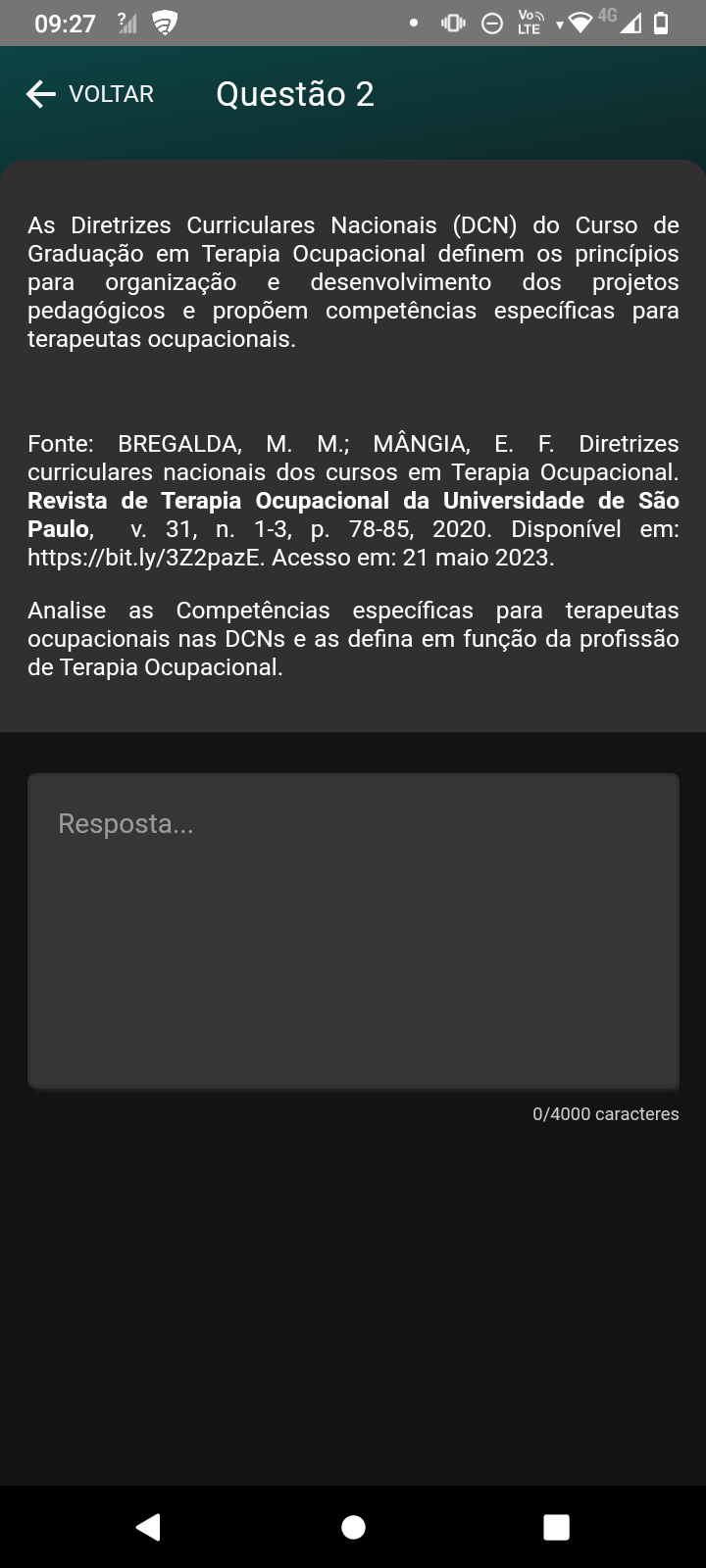706x1568 pixels.
Task: Go to the home screen
Action: (x=353, y=1527)
